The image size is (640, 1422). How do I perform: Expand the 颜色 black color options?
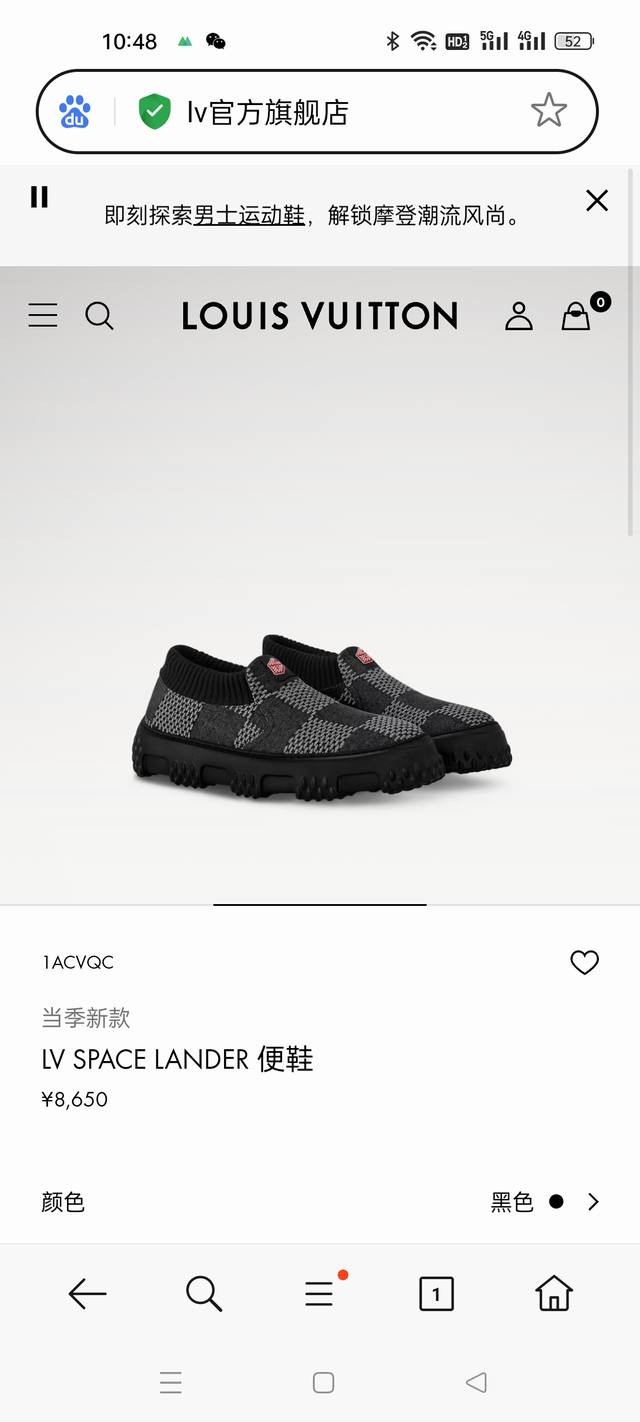pos(593,1202)
